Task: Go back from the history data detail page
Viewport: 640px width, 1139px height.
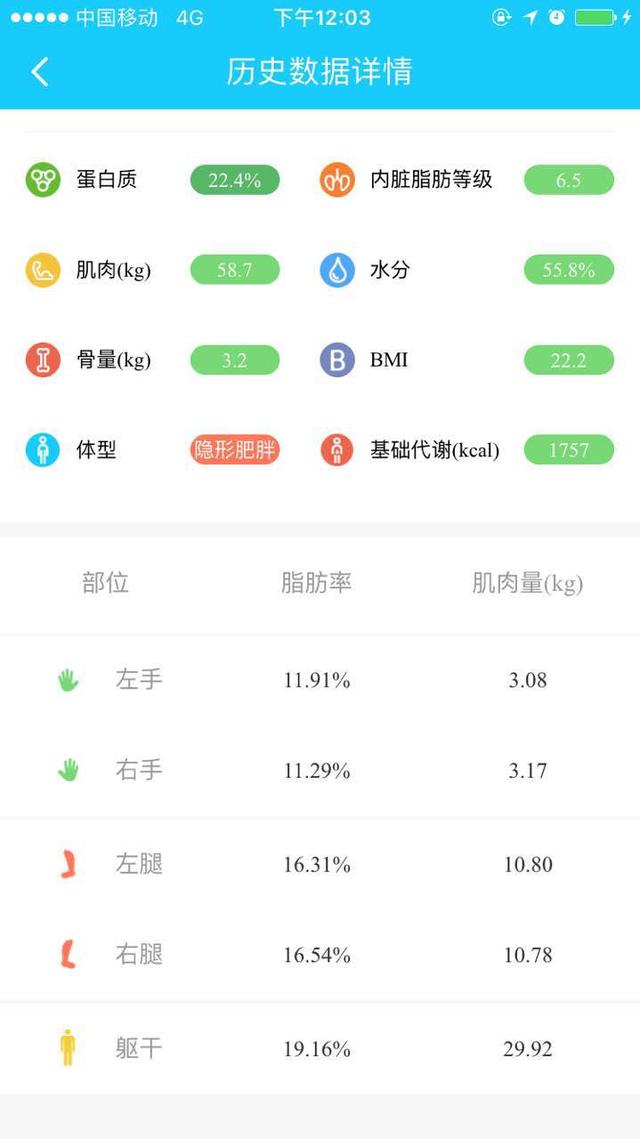Action: click(x=40, y=72)
